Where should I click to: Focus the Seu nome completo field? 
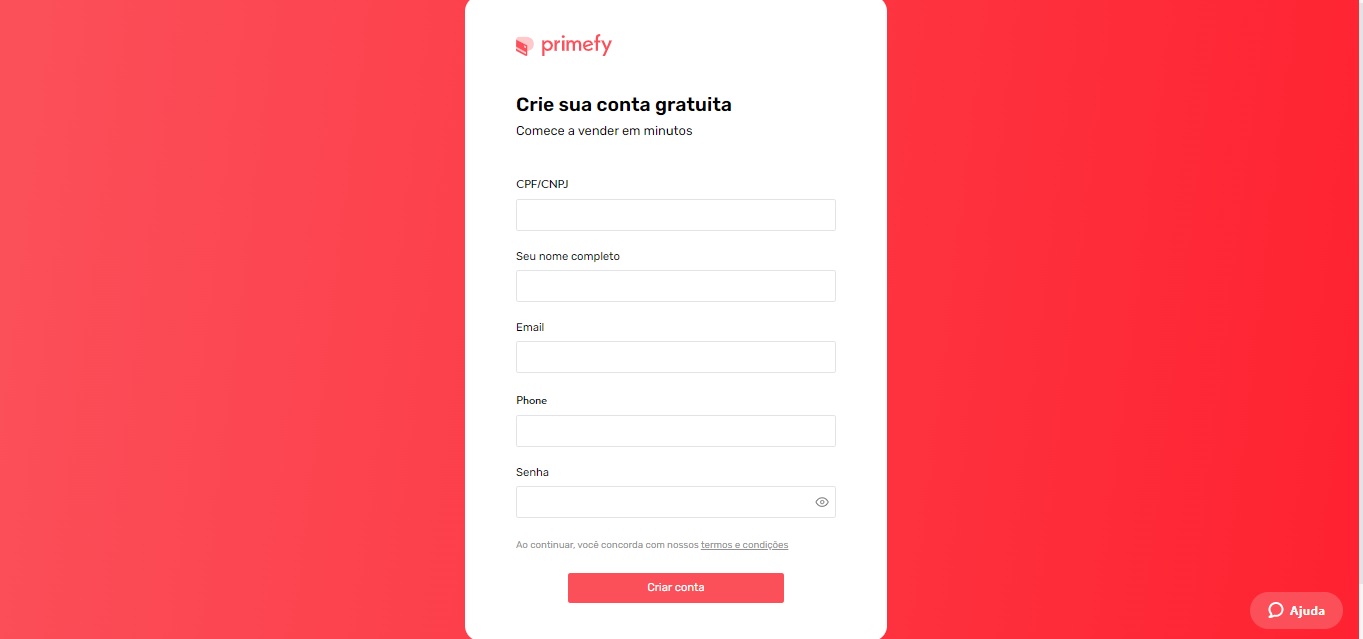coord(675,286)
